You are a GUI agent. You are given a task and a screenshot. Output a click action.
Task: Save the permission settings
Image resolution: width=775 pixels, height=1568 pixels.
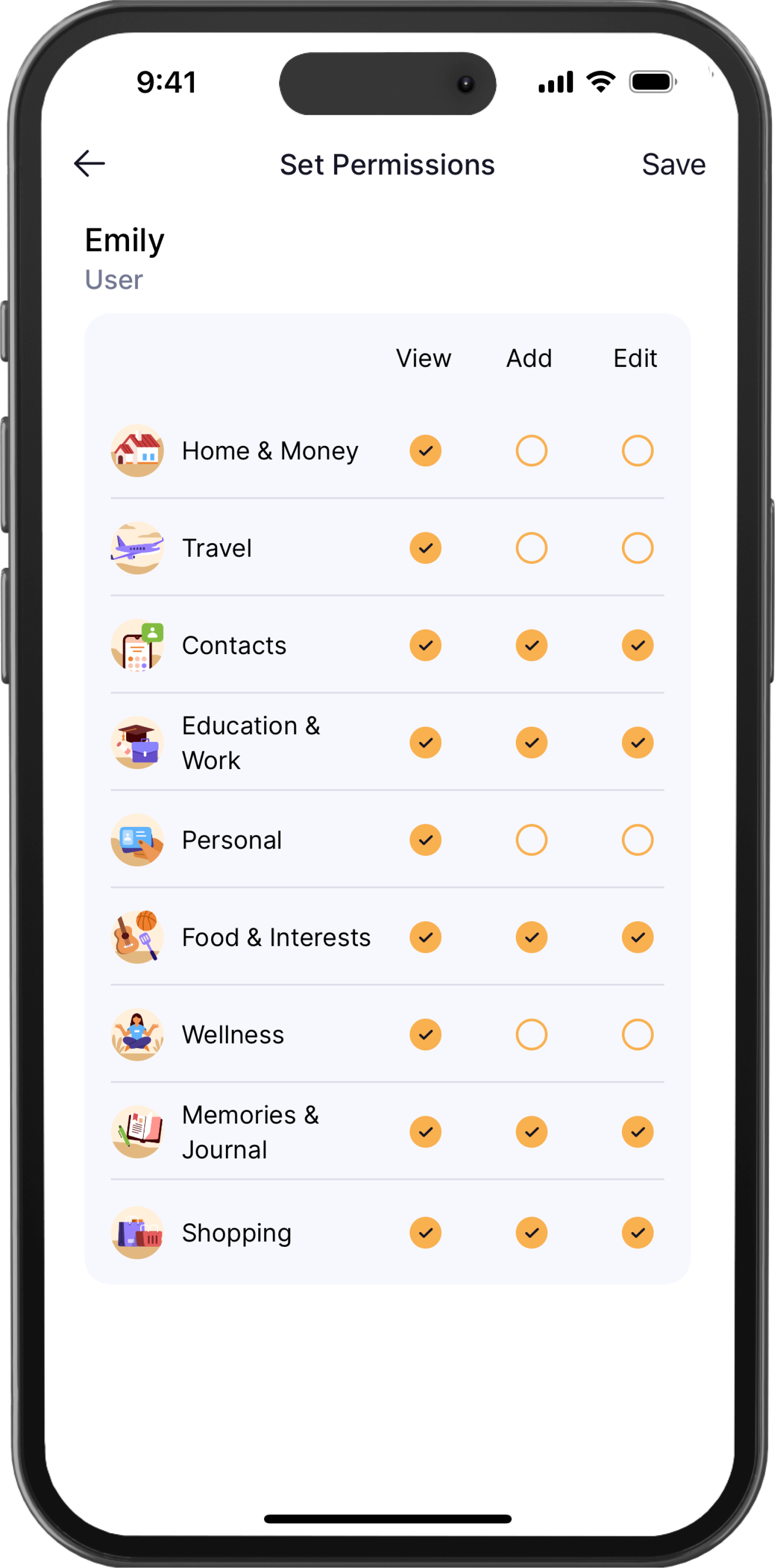point(673,165)
